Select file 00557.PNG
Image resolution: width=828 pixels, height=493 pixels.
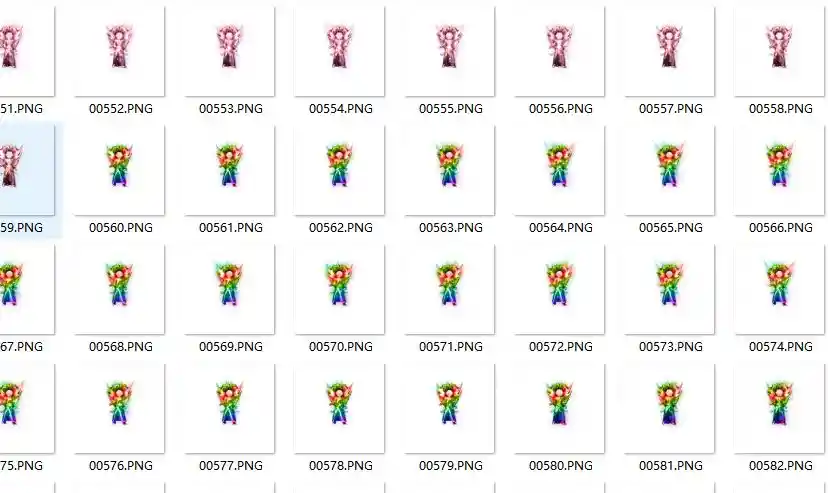coord(670,48)
